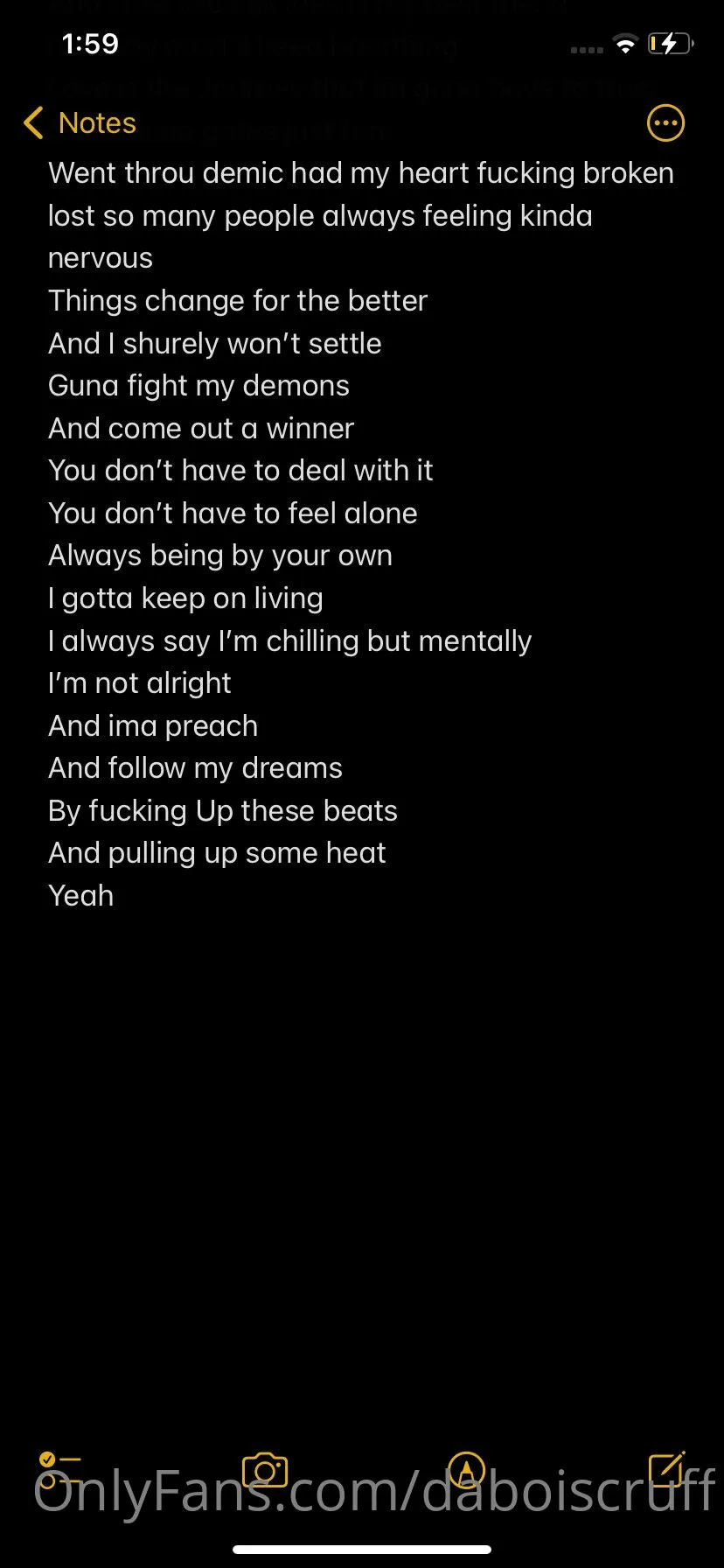
Task: Go back to the Notes list
Action: click(x=80, y=123)
